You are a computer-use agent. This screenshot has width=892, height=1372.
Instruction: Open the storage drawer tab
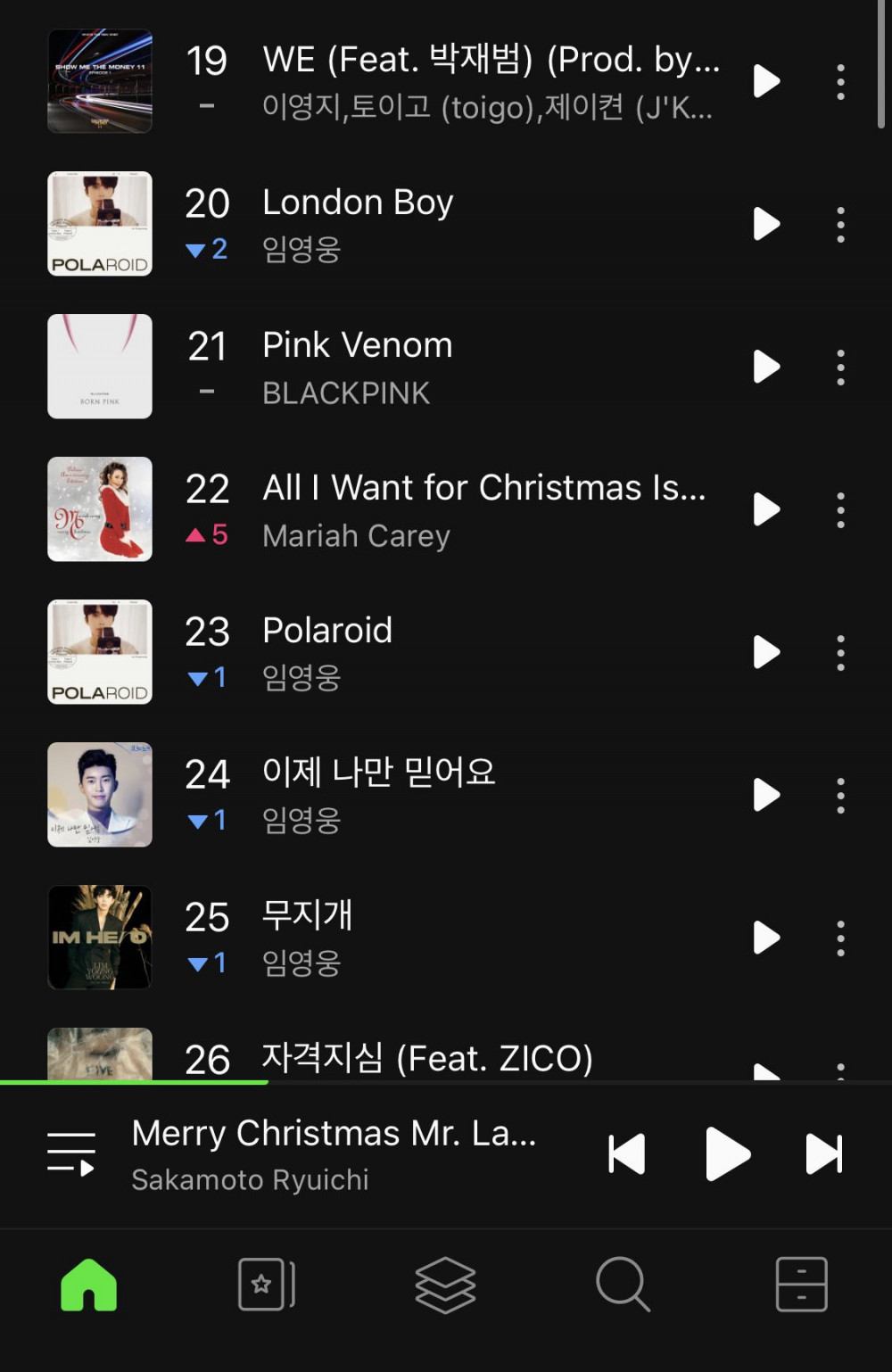(801, 1285)
